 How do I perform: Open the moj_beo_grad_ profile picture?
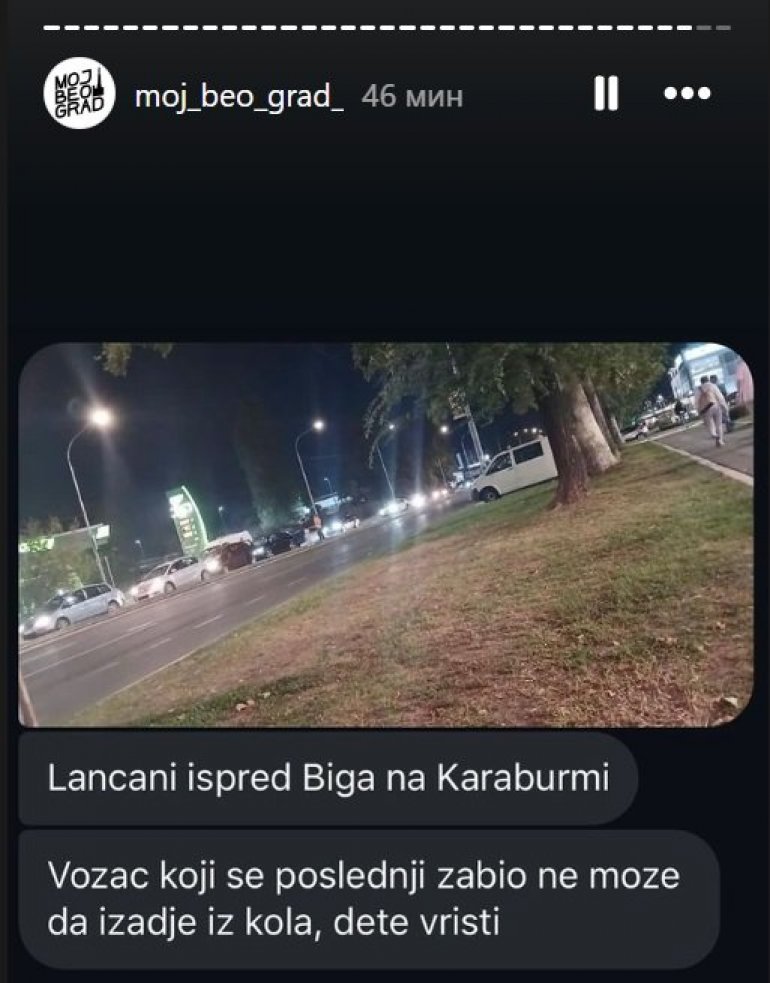79,94
